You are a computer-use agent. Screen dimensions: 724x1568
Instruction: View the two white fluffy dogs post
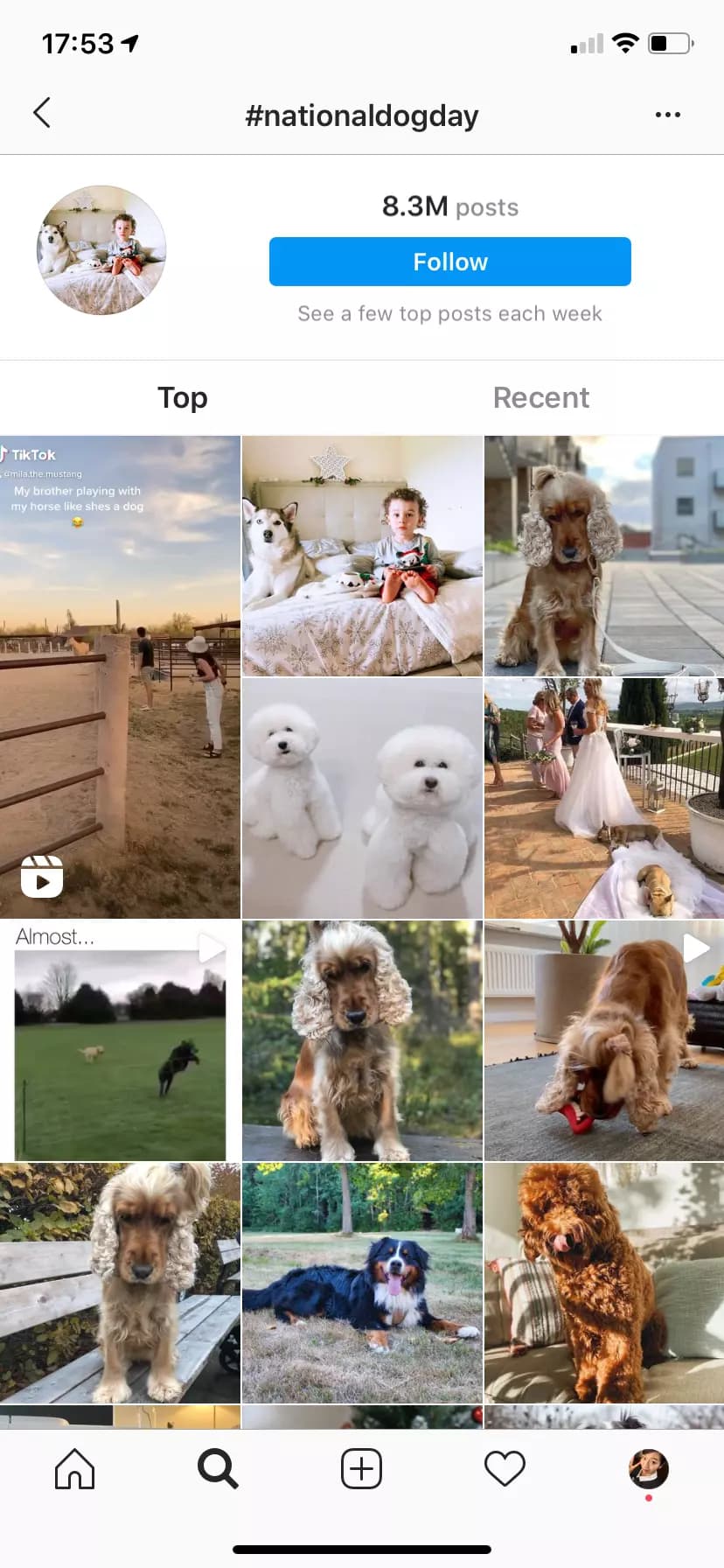click(x=362, y=798)
